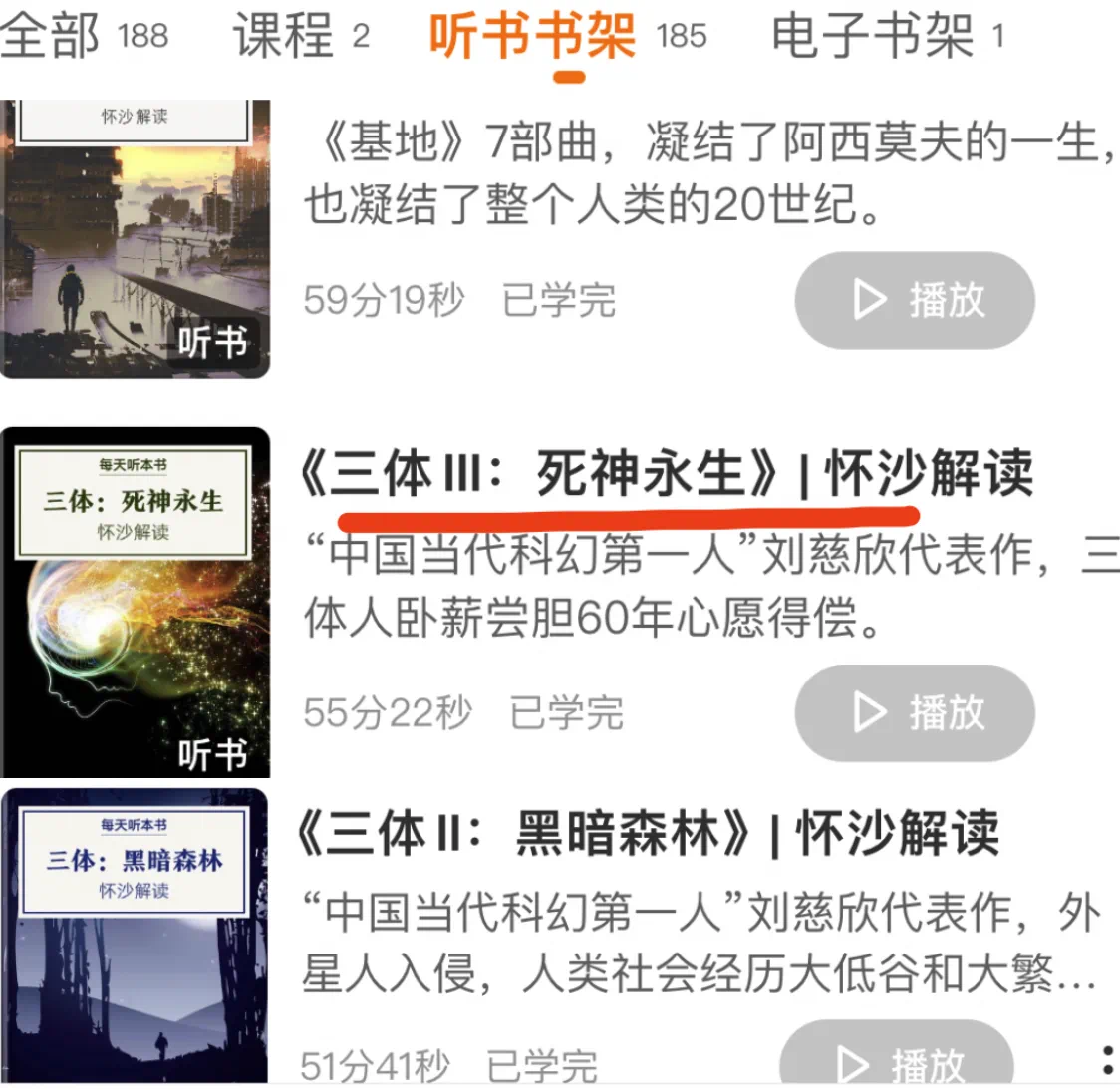Open more options for 《三体II：黑暗森林》
This screenshot has width=1120, height=1090.
tap(1107, 1059)
